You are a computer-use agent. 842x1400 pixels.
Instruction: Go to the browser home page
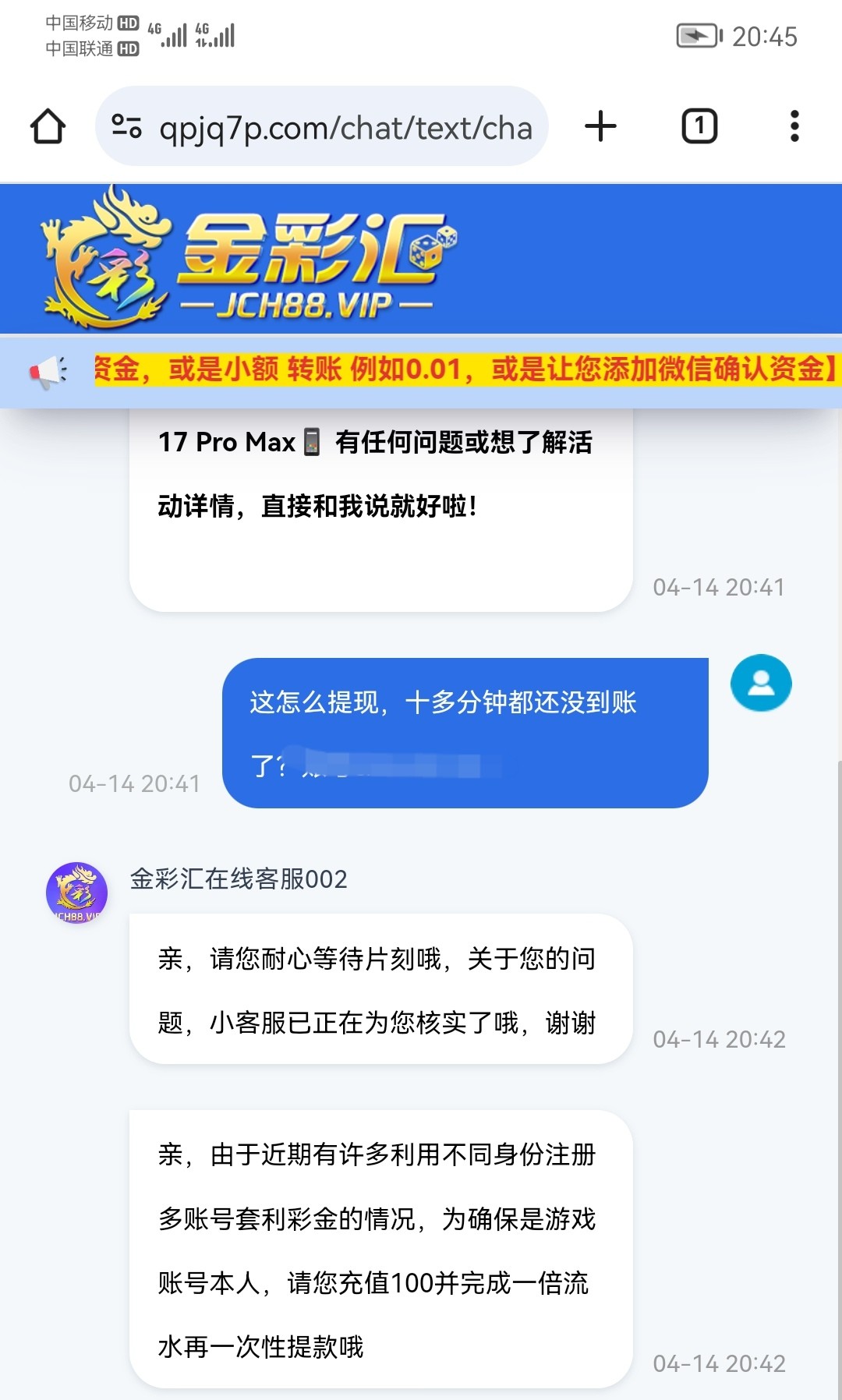48,126
